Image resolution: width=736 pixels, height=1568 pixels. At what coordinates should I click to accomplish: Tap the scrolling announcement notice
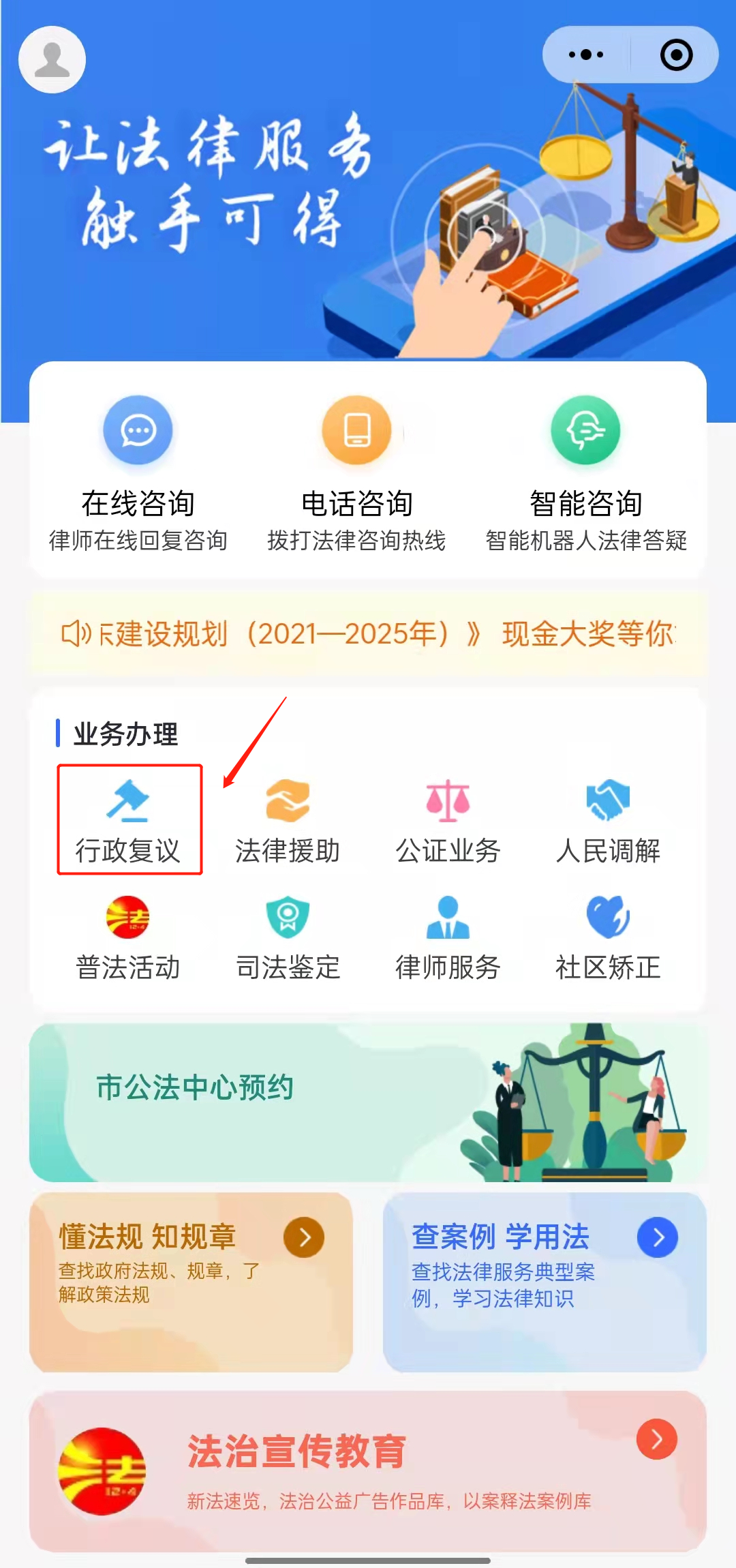point(368,634)
